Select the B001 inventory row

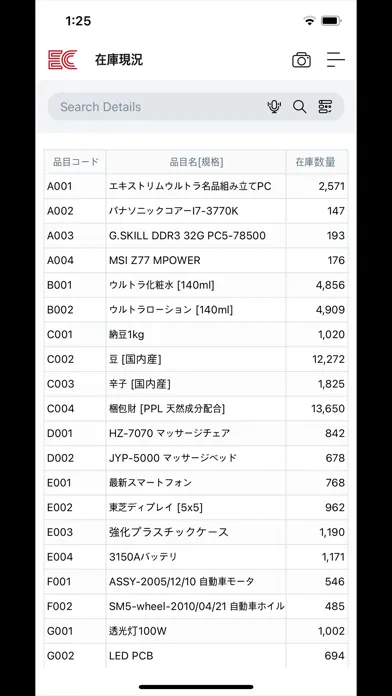[x=196, y=285]
